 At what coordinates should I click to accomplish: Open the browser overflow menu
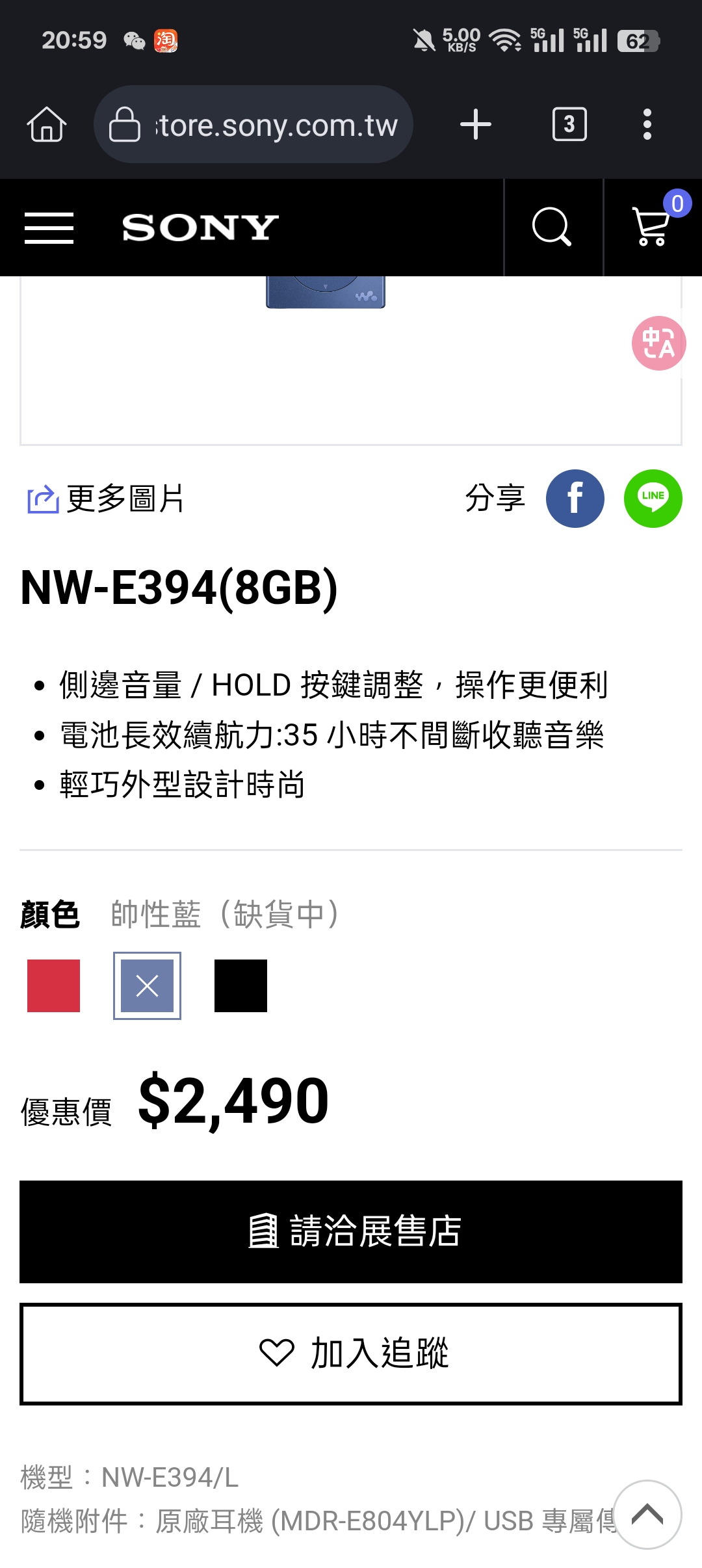tap(647, 124)
